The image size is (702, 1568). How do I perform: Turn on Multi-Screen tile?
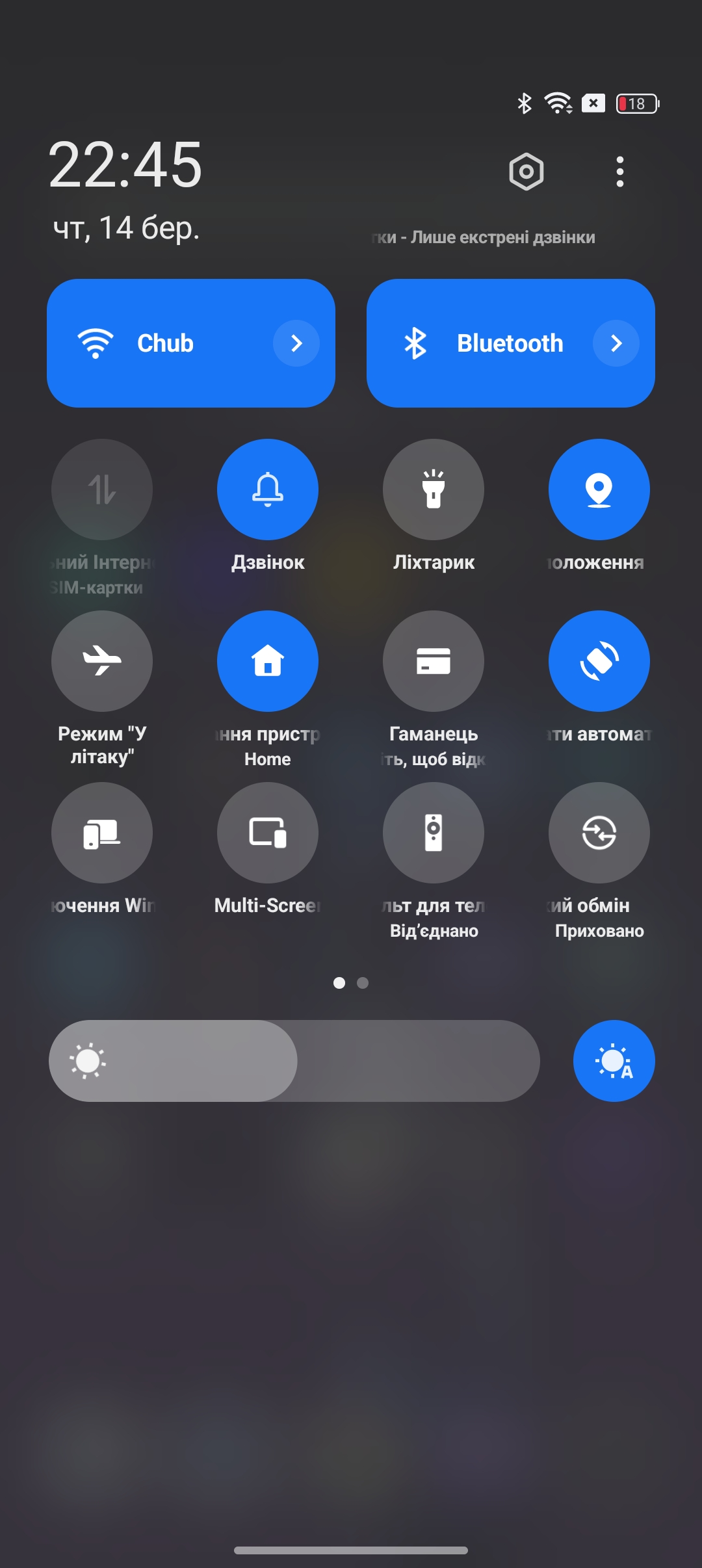(x=268, y=833)
